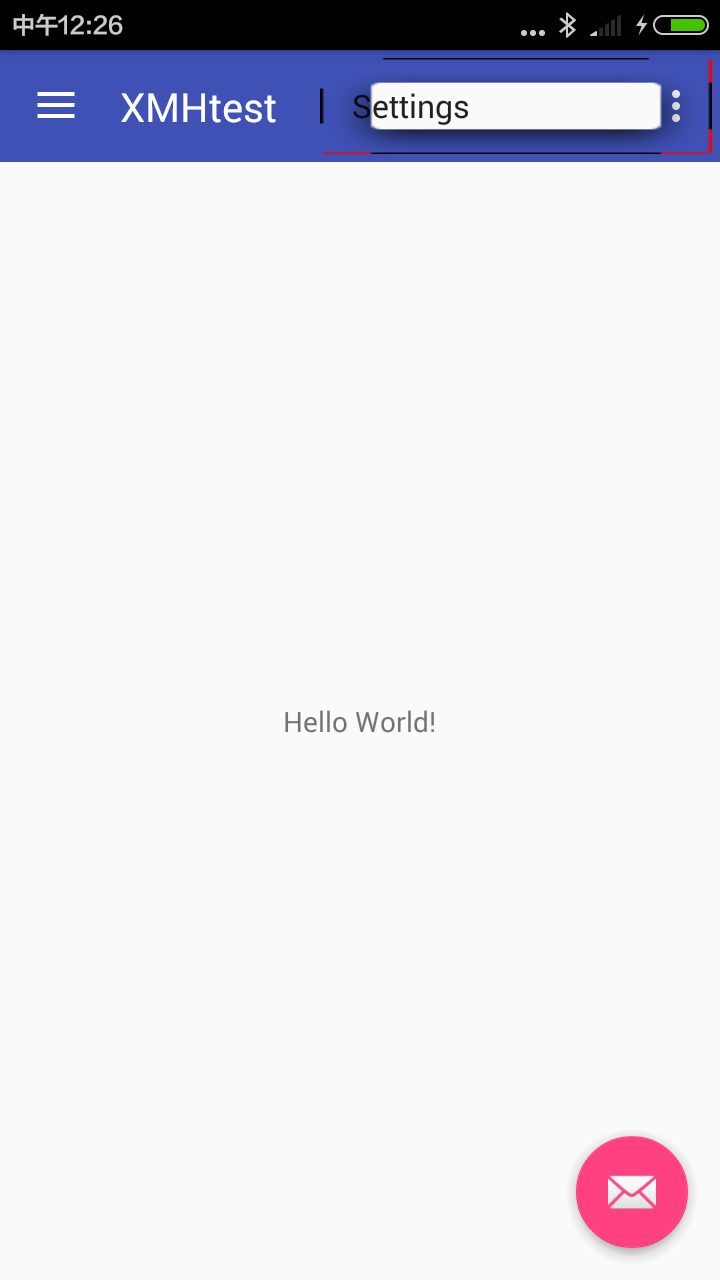The image size is (720, 1280).
Task: Tap the pink mail floating button
Action: (632, 1192)
